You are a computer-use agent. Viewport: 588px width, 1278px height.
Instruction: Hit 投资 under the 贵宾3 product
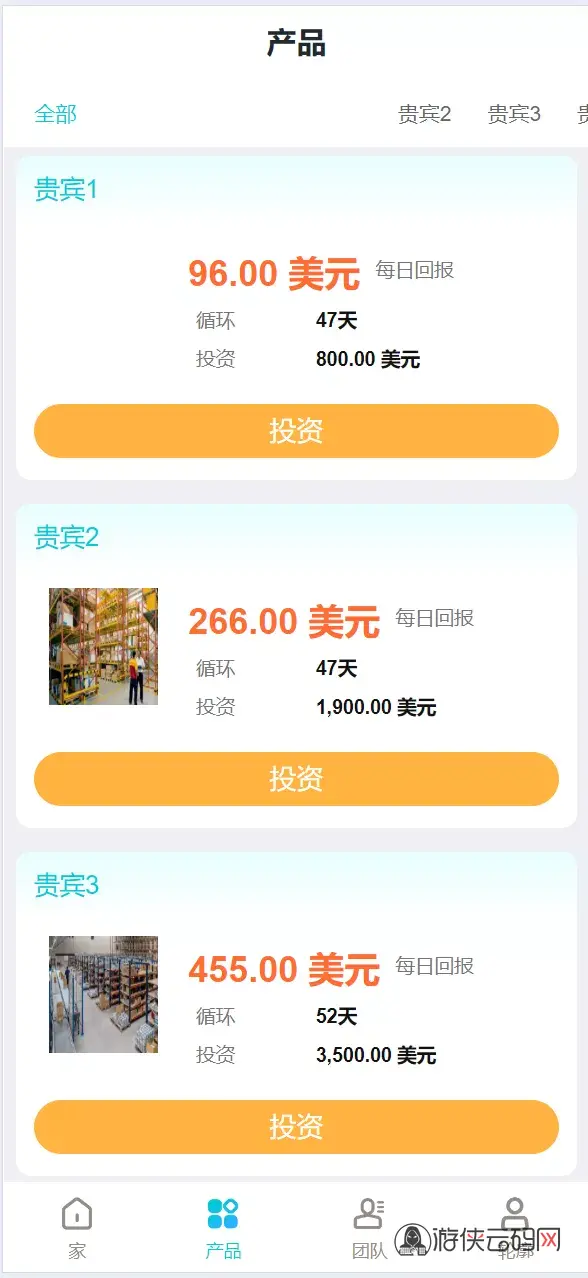[x=296, y=1127]
